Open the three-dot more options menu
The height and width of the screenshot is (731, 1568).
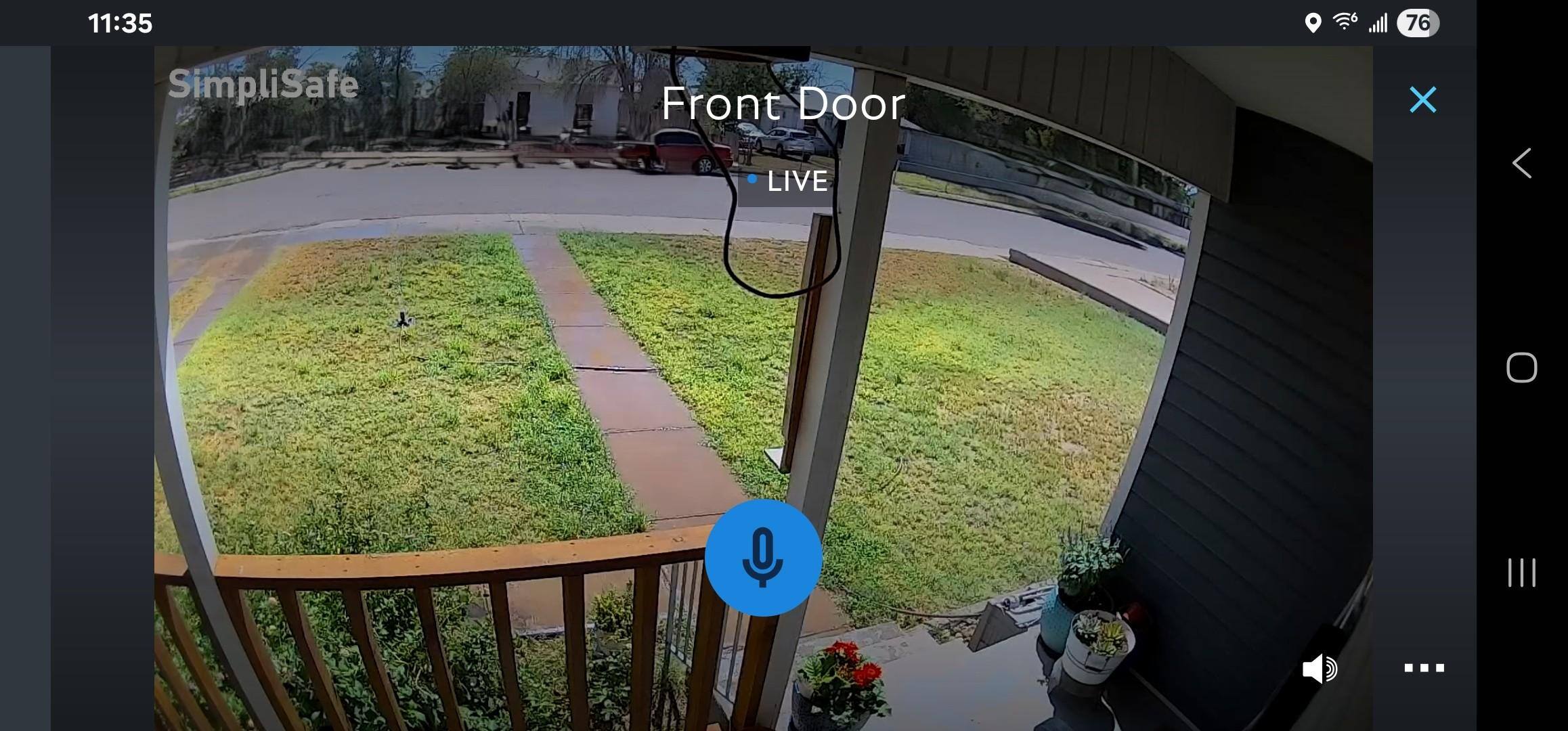click(x=1424, y=668)
